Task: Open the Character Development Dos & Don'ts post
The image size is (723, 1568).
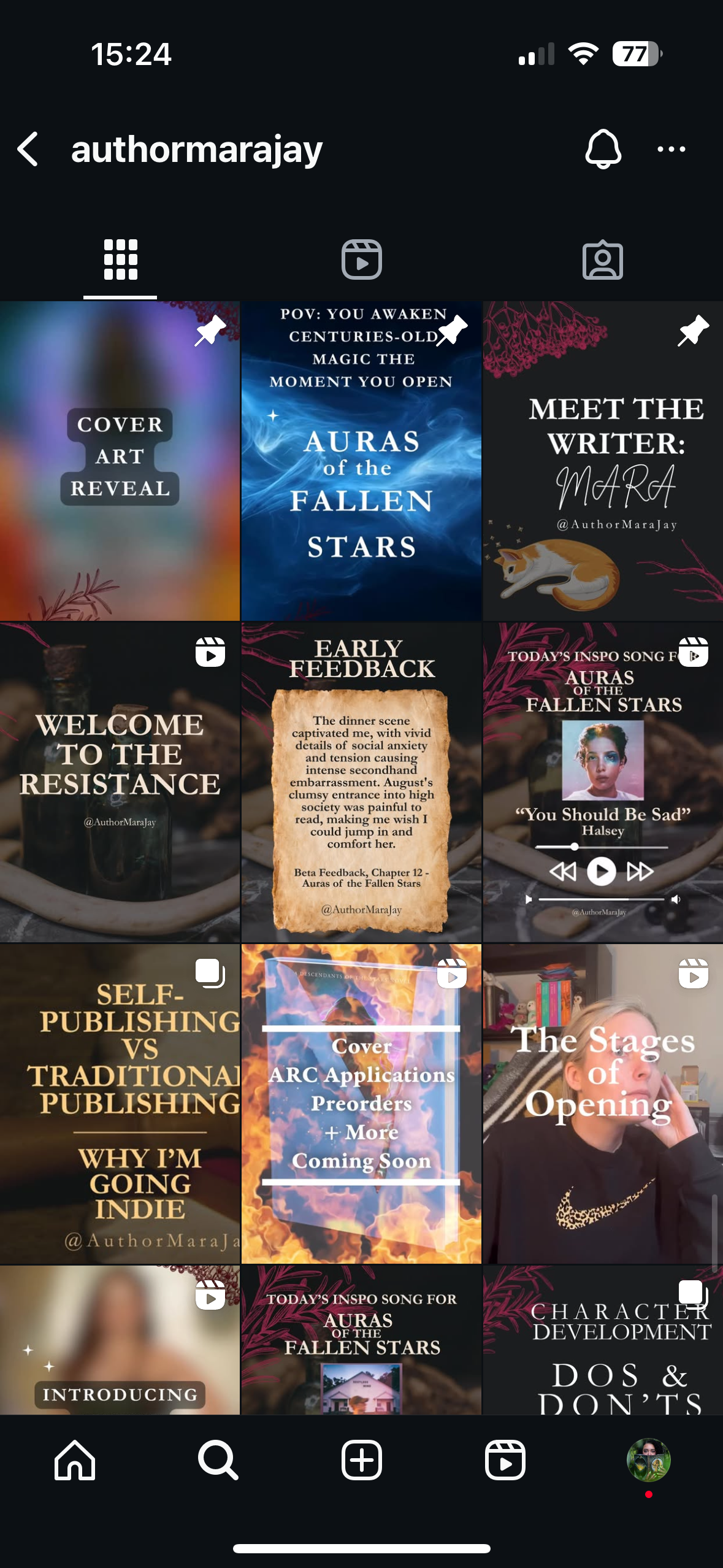Action: [603, 1343]
